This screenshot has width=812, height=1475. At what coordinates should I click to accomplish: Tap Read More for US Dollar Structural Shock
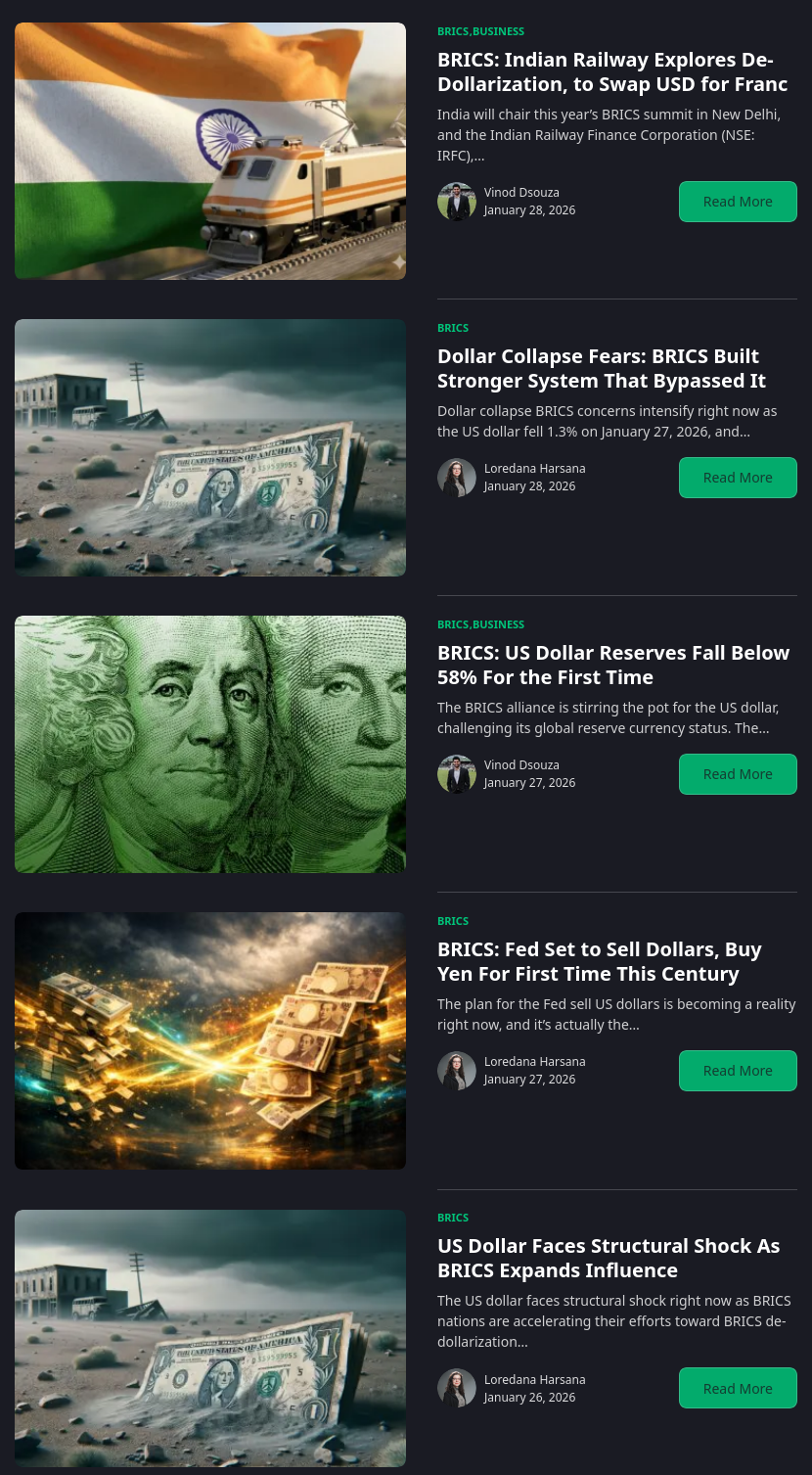[738, 1388]
